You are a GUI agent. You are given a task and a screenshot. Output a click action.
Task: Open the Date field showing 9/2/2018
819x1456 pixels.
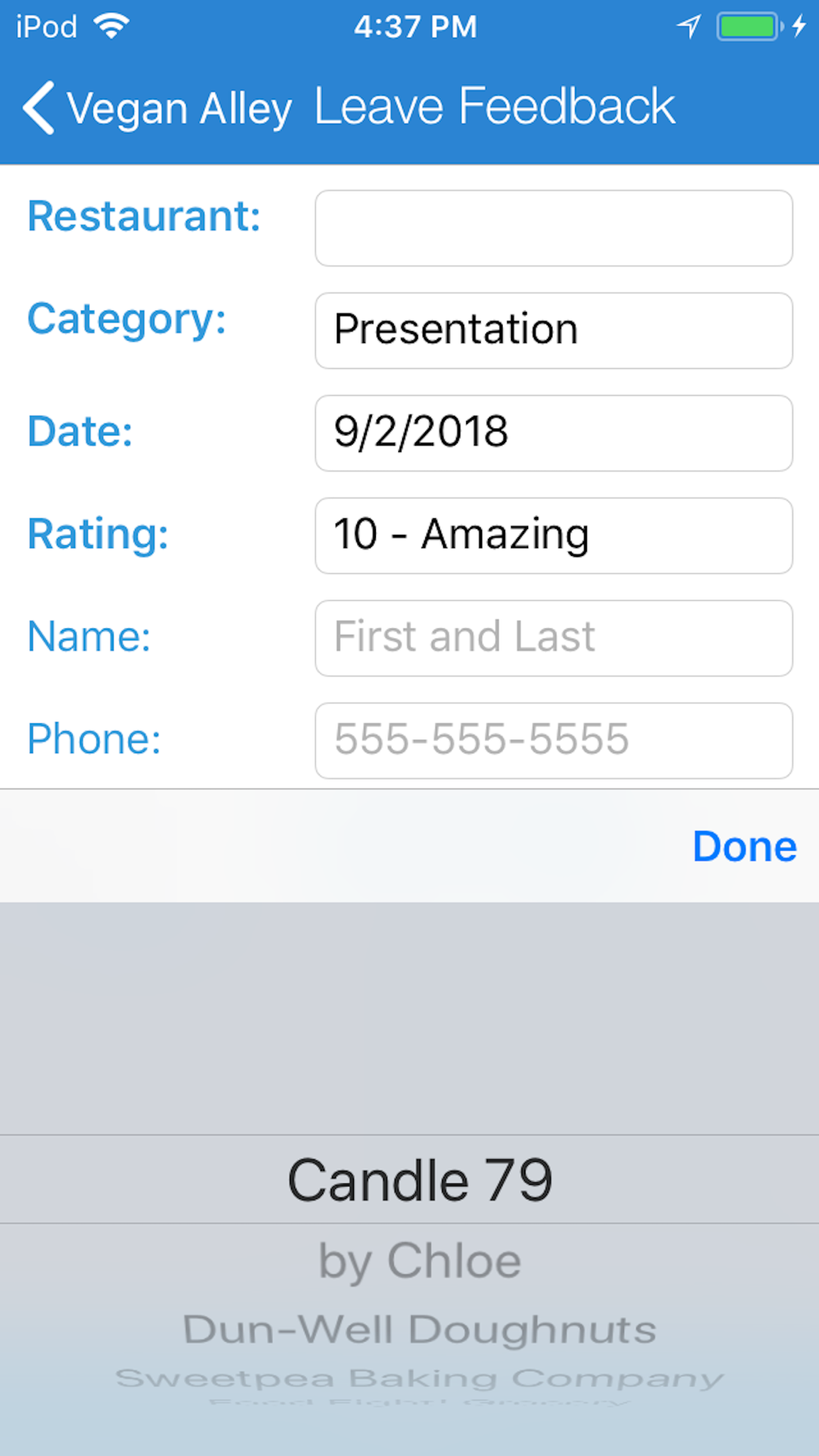554,433
